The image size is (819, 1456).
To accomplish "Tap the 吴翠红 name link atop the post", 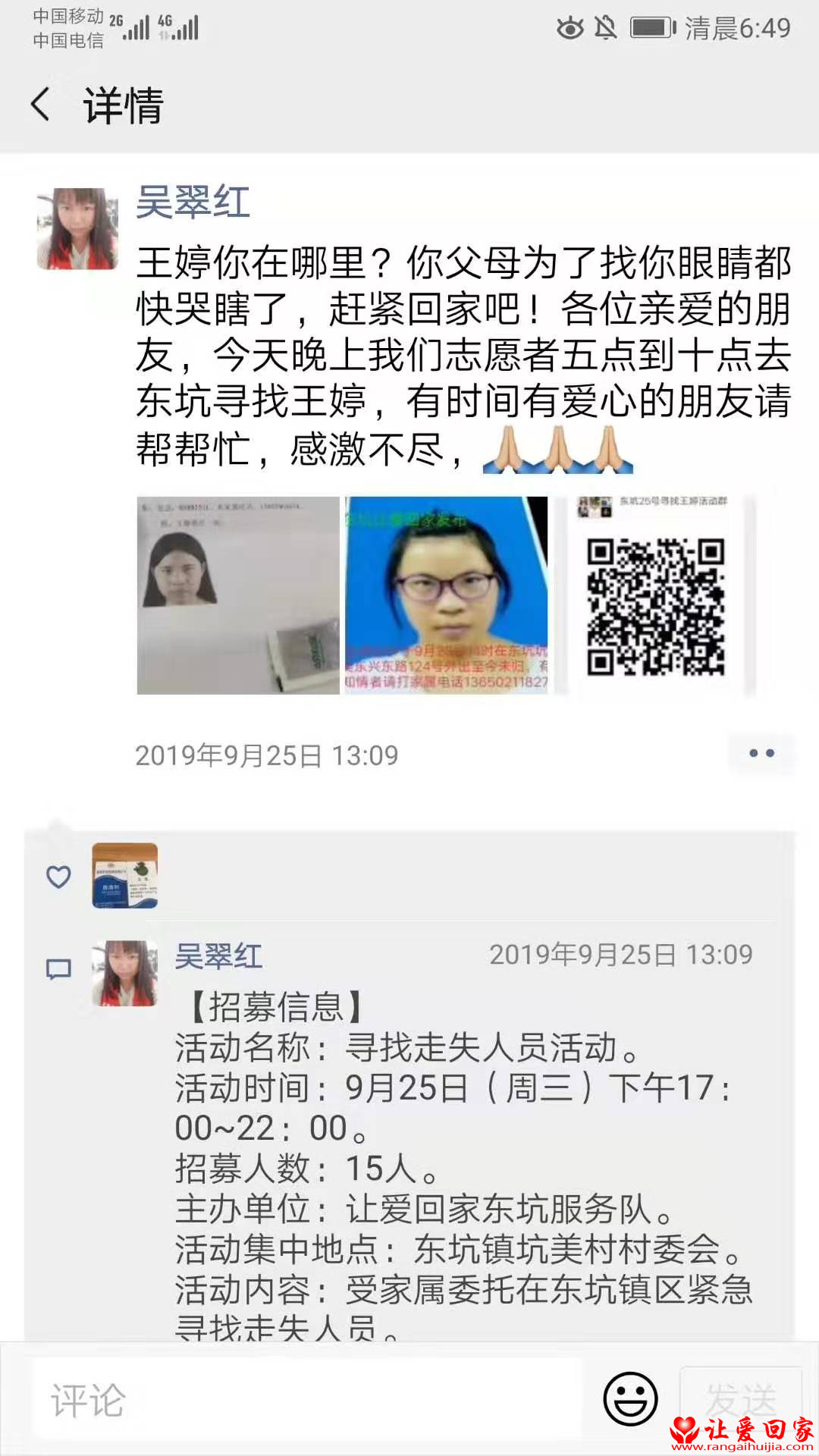I will [x=193, y=202].
